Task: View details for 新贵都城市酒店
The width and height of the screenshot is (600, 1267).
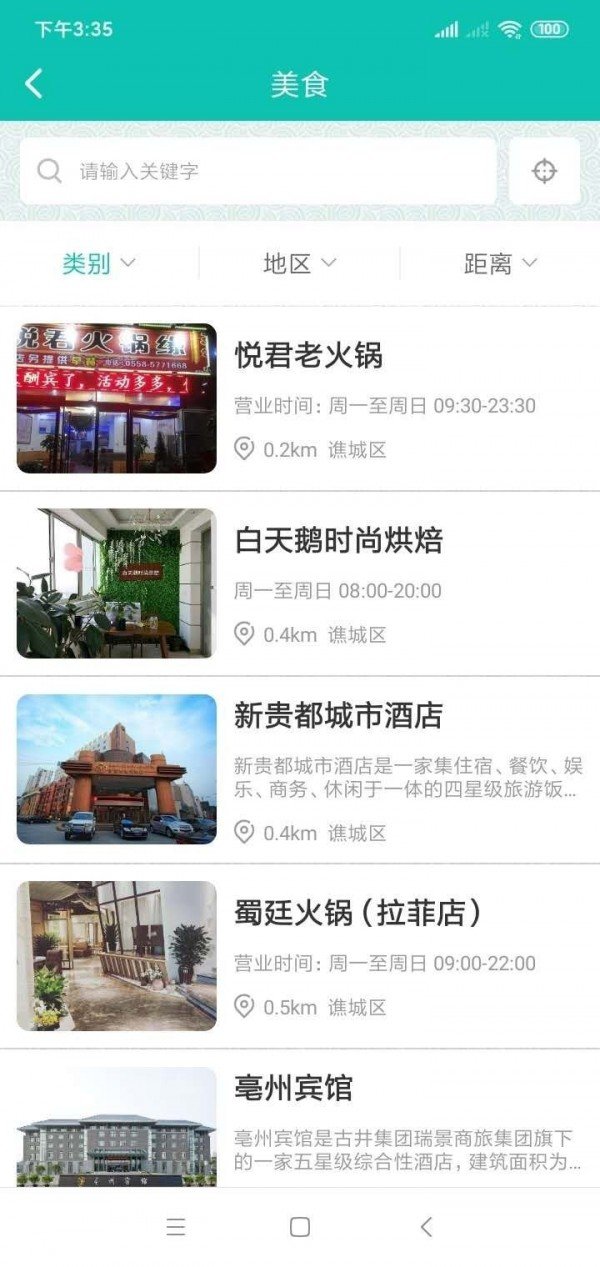Action: pos(300,769)
